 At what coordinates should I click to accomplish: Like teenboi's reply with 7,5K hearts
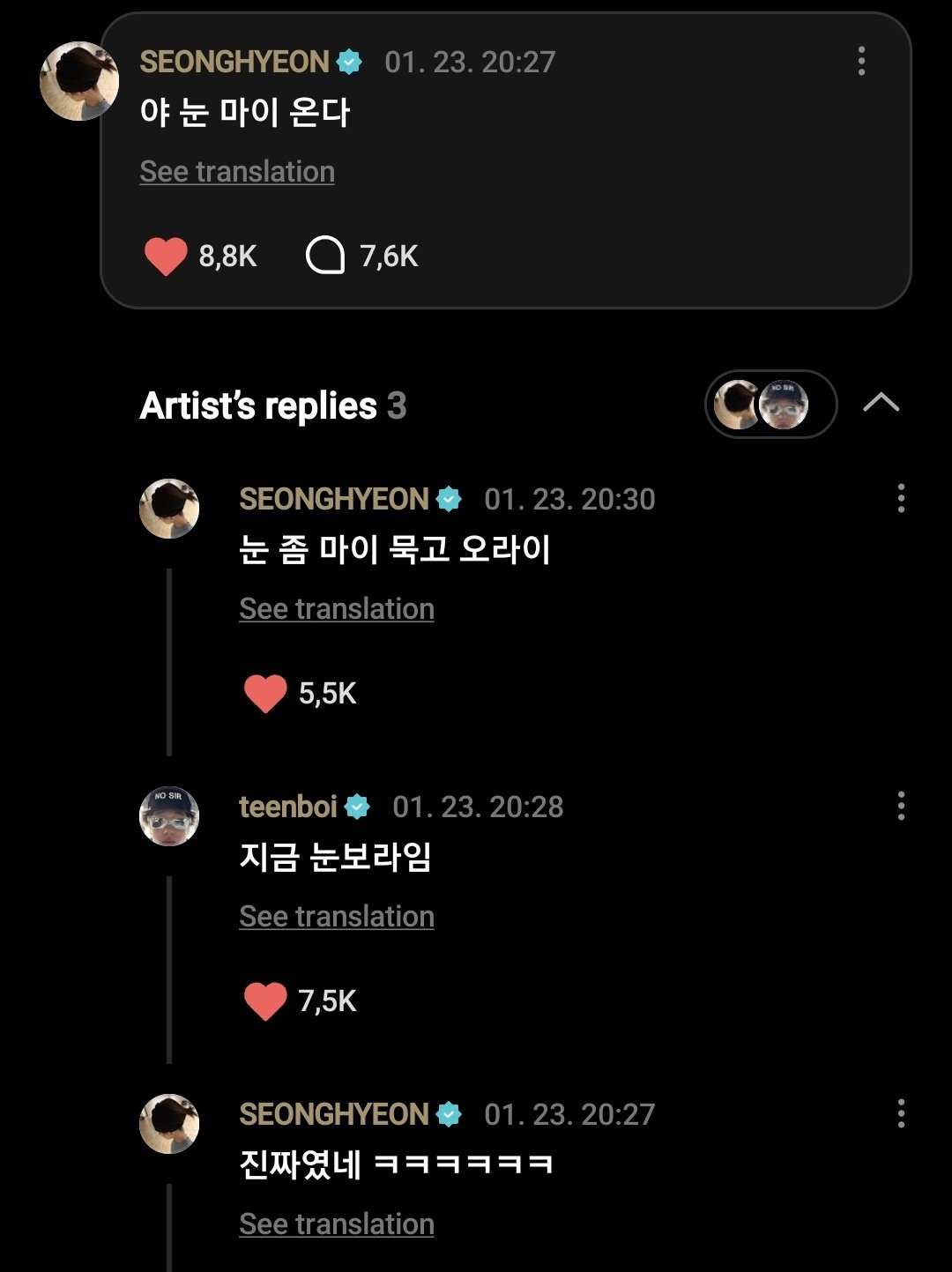(x=265, y=1001)
